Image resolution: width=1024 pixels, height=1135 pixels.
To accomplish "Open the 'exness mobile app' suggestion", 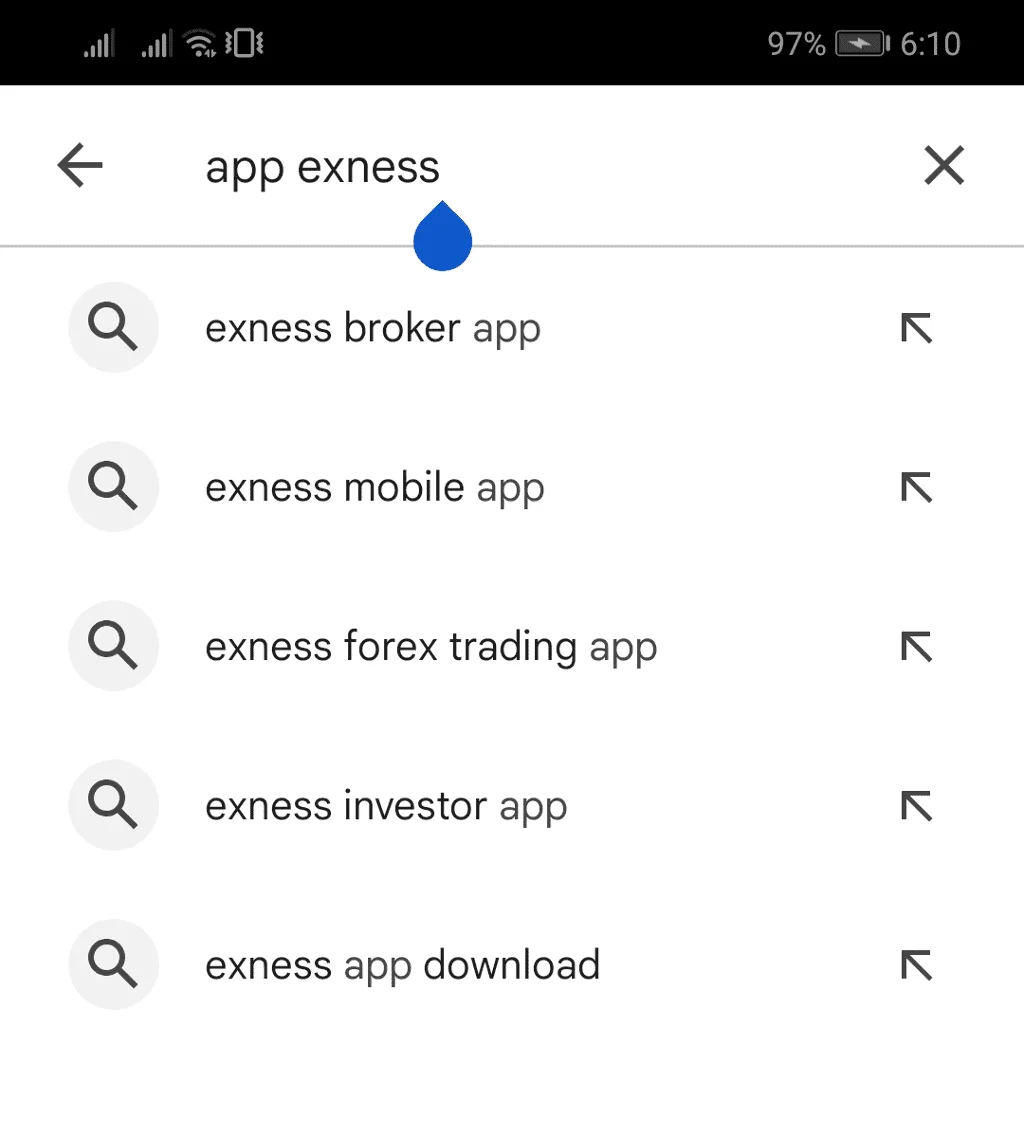I will pos(374,487).
